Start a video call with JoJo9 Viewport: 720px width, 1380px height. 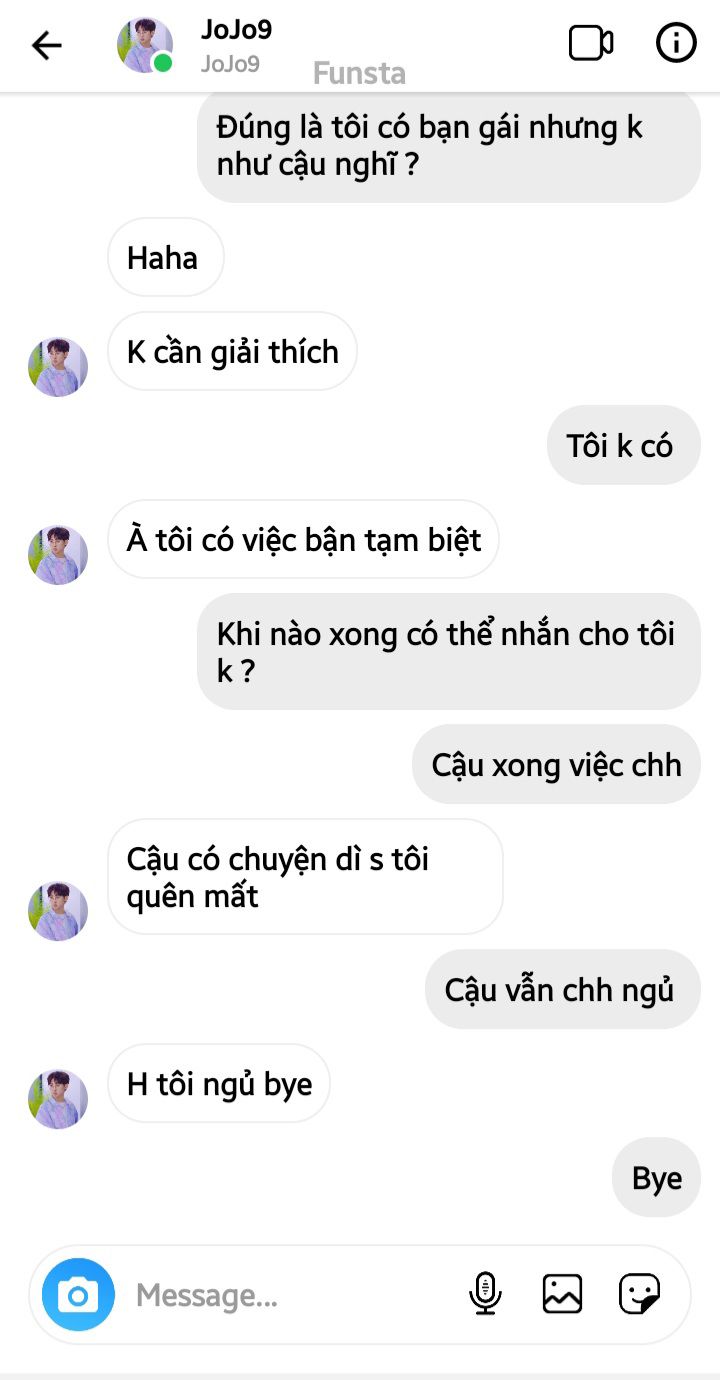(590, 43)
